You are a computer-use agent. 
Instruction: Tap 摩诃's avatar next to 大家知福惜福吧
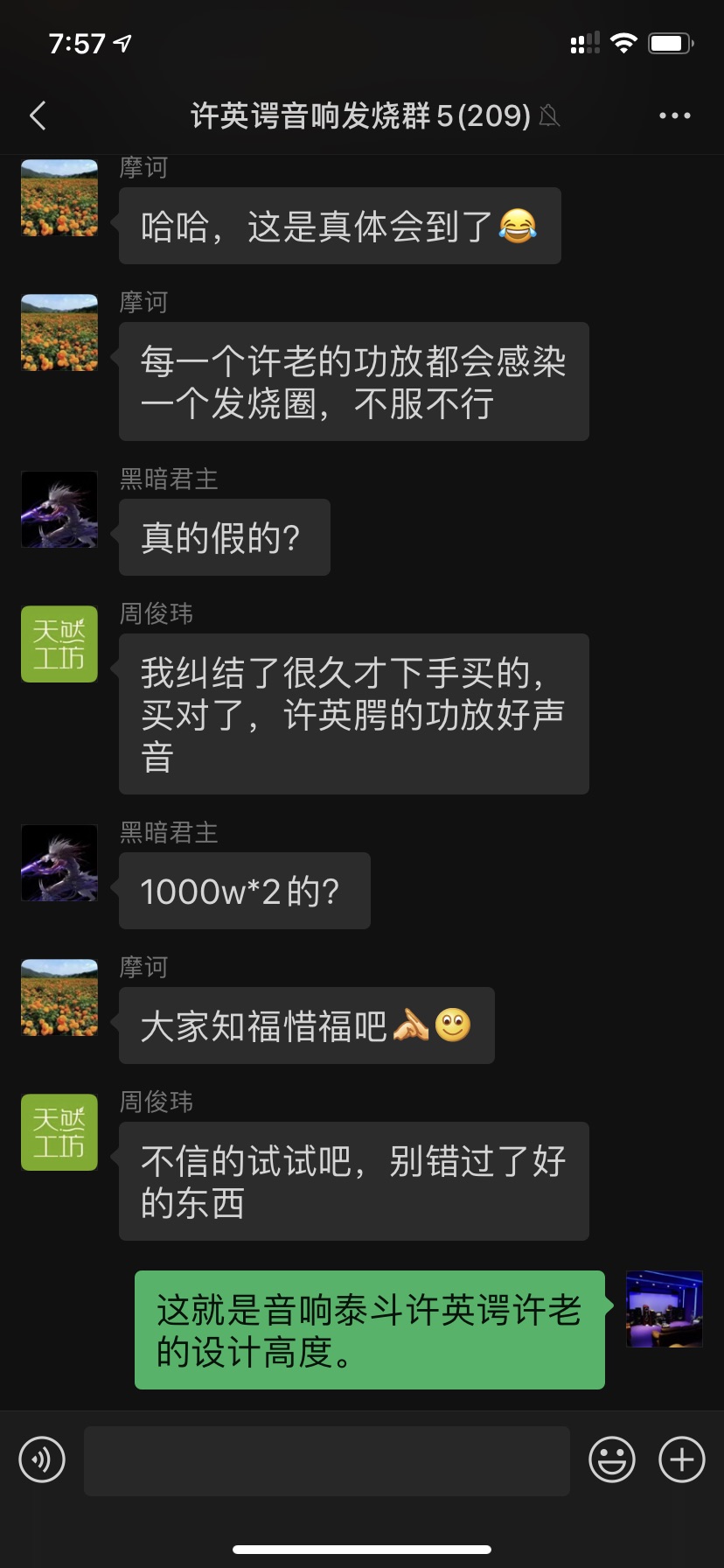pos(59,997)
